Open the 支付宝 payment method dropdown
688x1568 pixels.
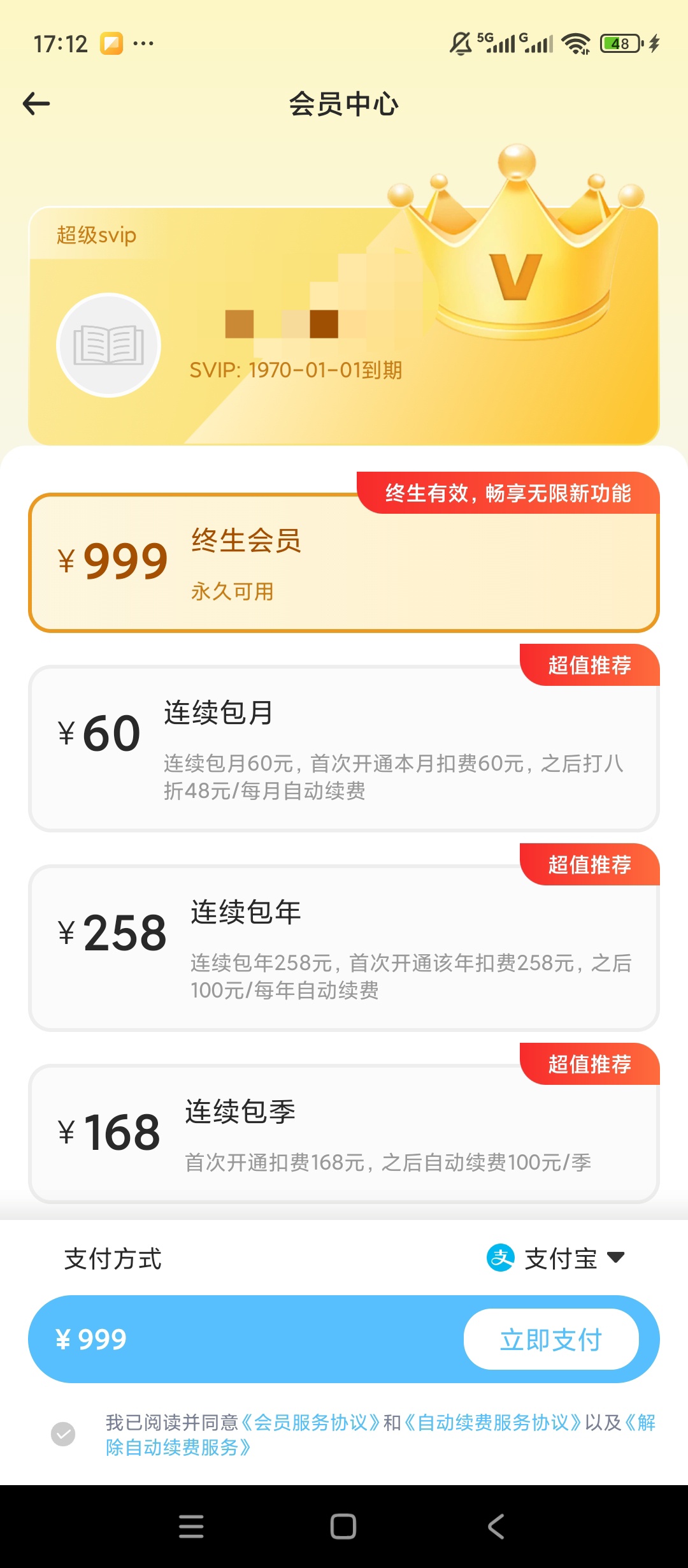555,1258
